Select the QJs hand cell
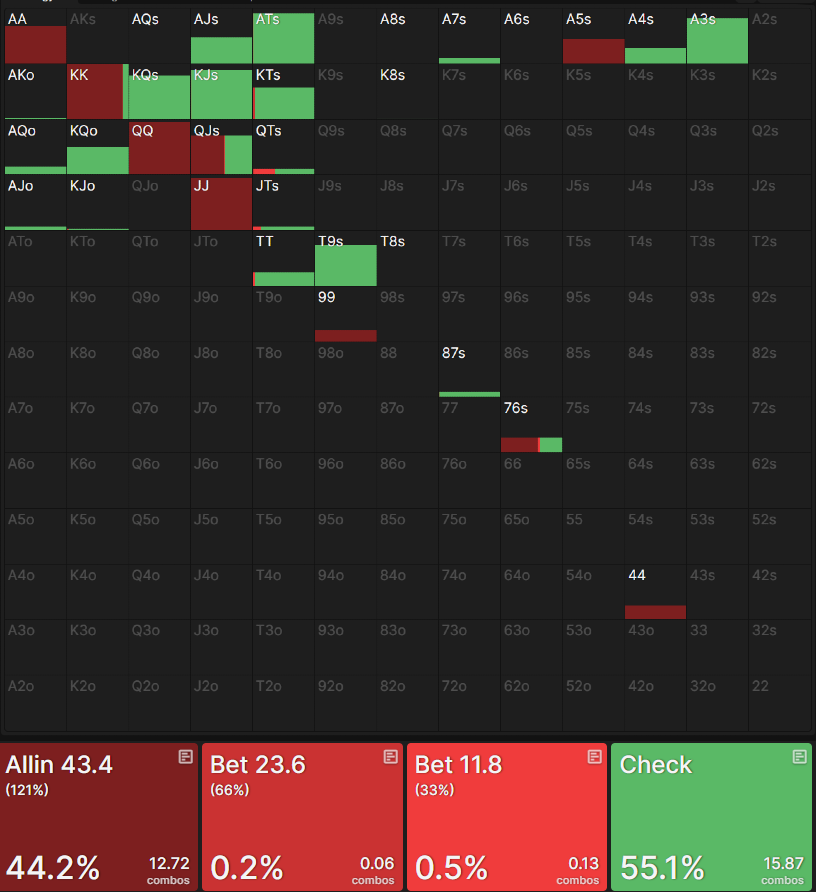816x892 pixels. coord(221,148)
